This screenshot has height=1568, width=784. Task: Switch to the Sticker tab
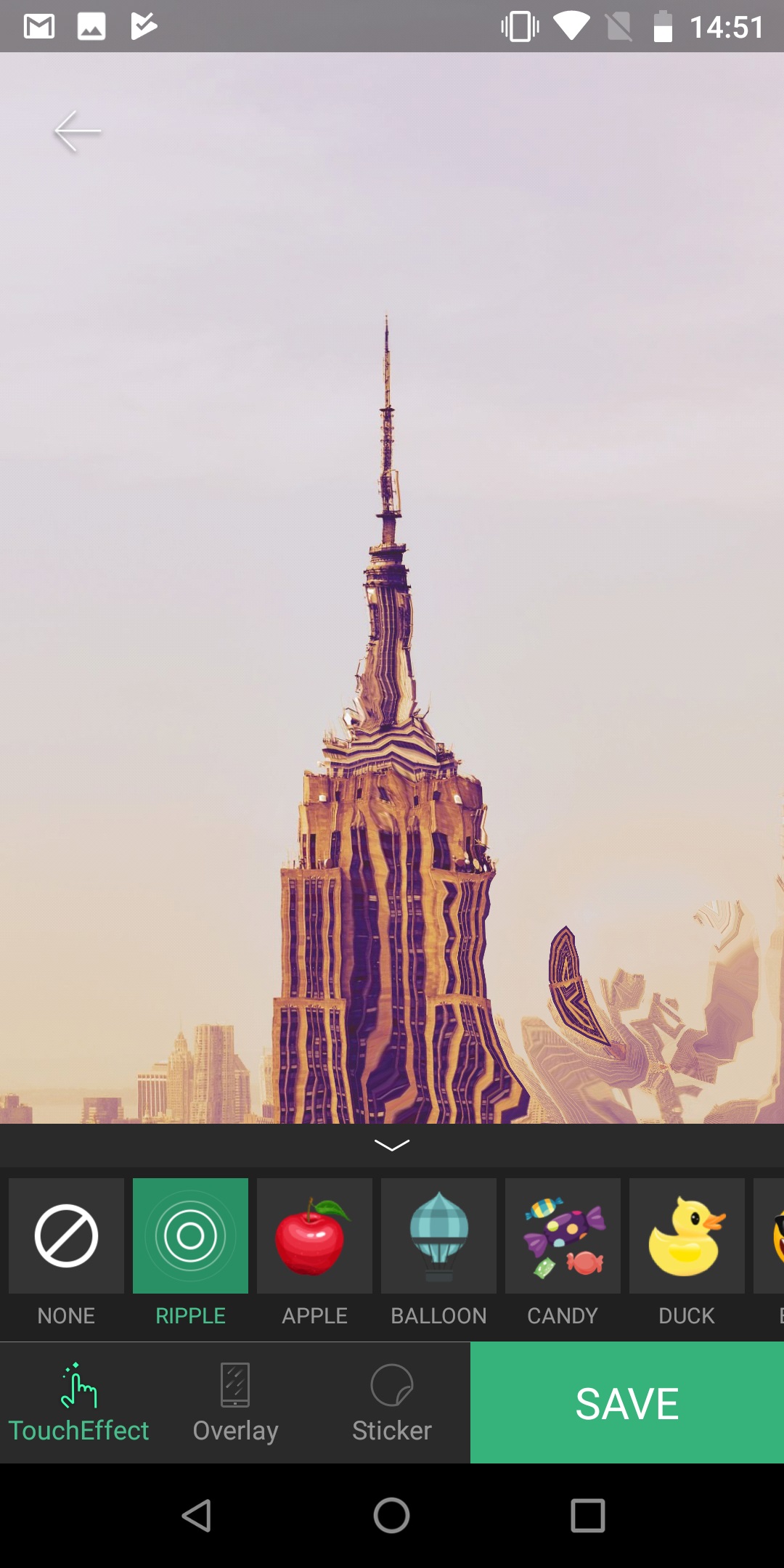point(392,1402)
